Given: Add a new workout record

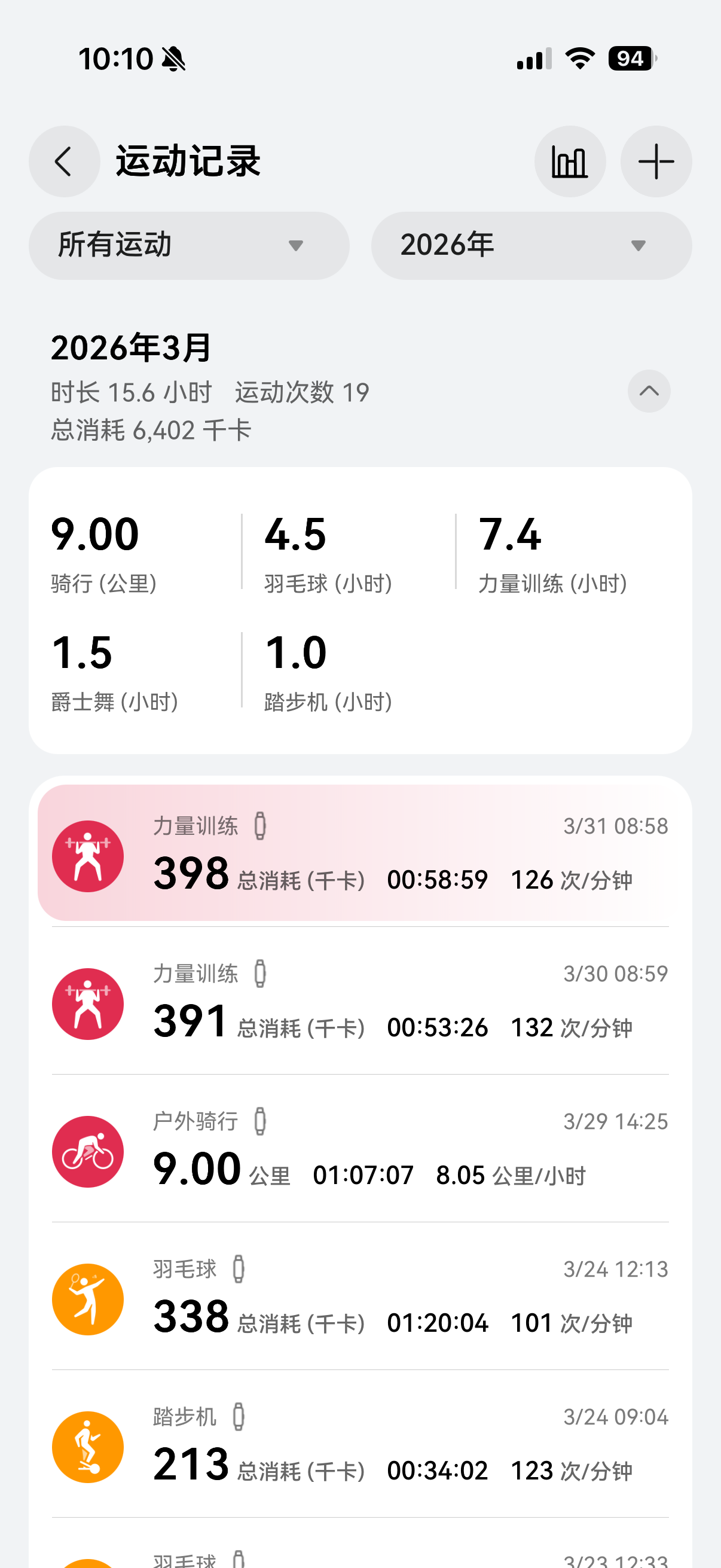Looking at the screenshot, I should click(x=655, y=161).
